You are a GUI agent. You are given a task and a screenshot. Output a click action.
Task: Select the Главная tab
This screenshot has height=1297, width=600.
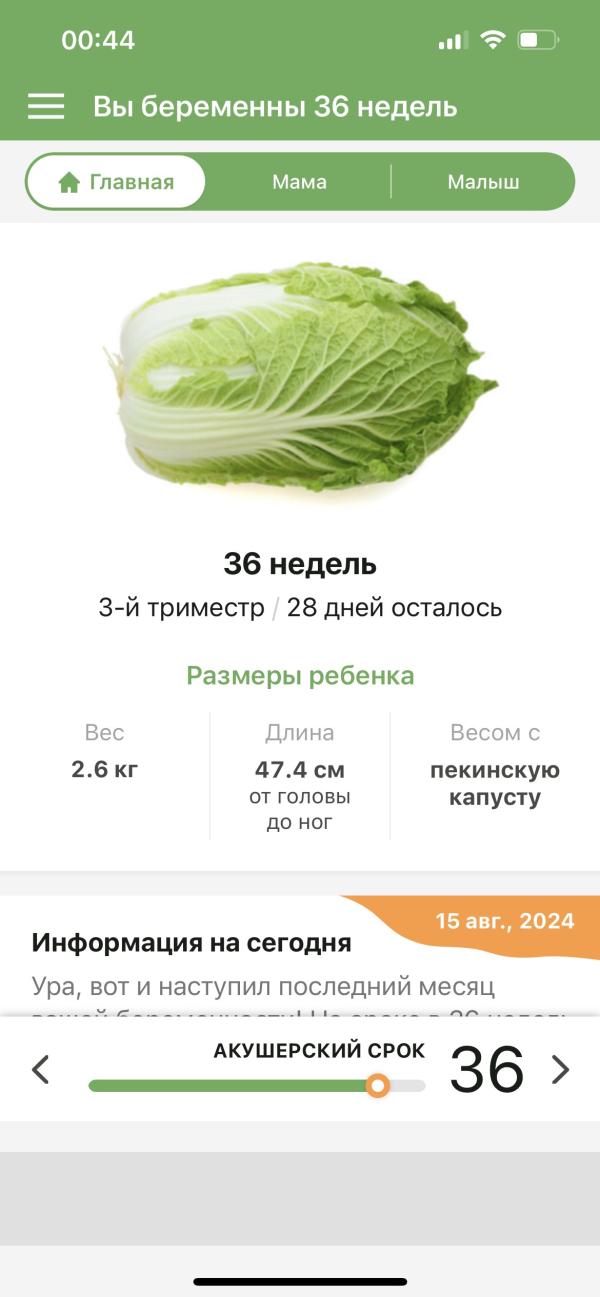coord(116,182)
